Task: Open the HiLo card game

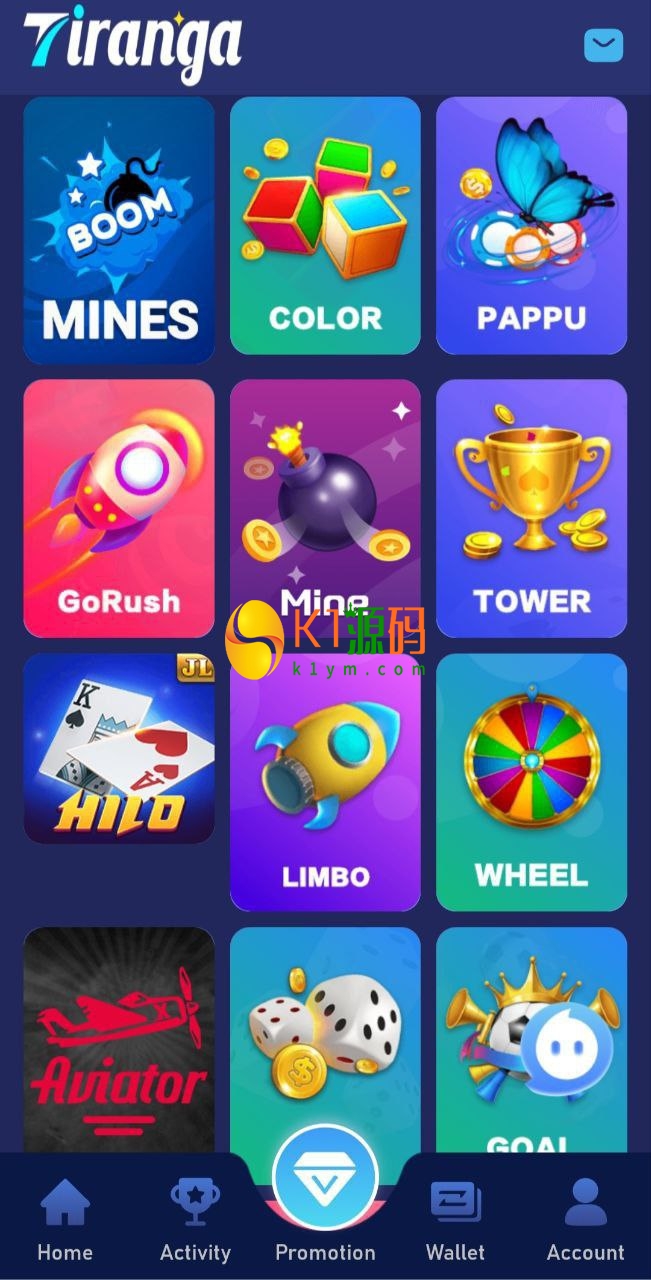Action: [119, 749]
